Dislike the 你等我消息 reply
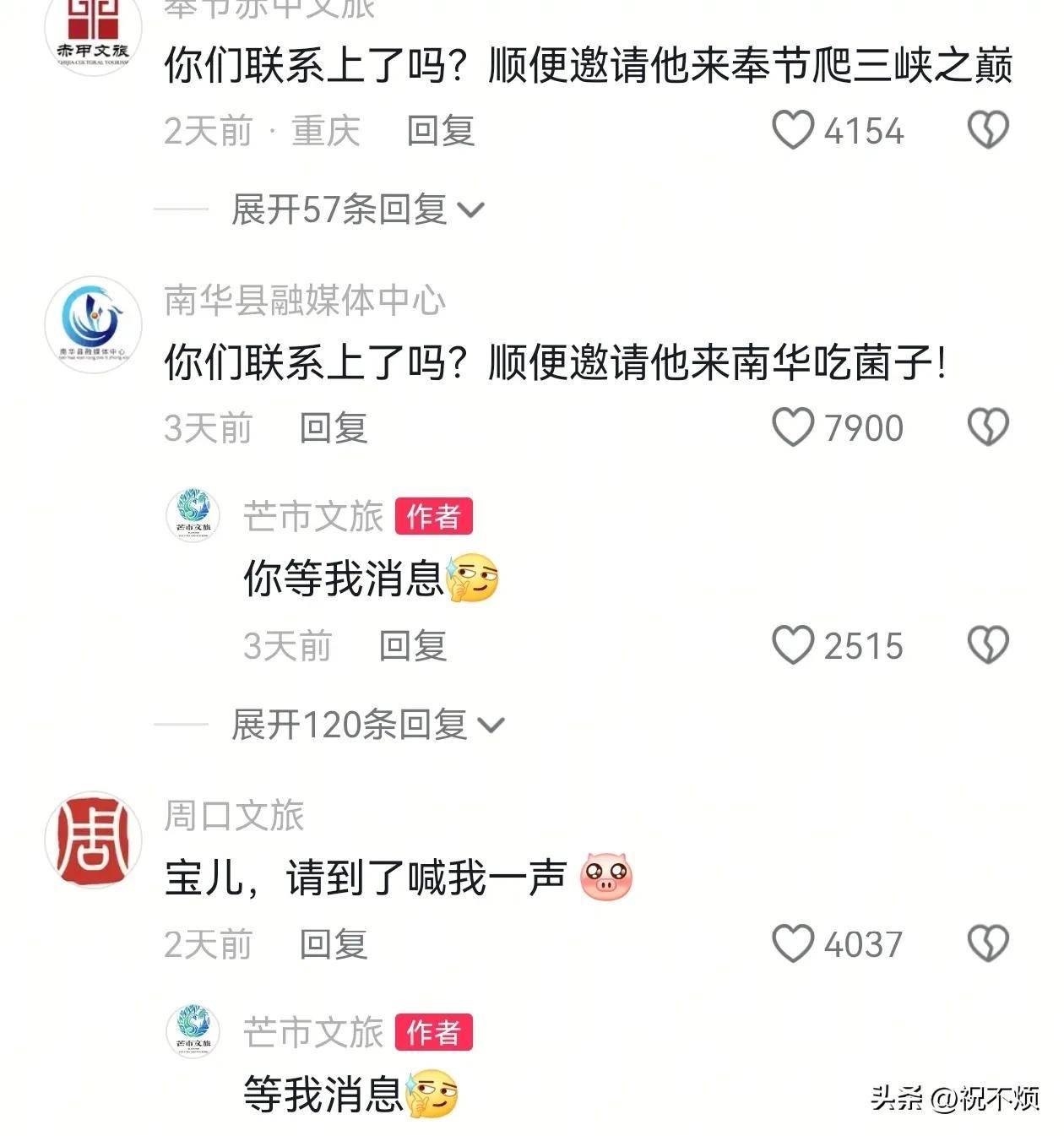Image resolution: width=1064 pixels, height=1136 pixels. (x=987, y=646)
